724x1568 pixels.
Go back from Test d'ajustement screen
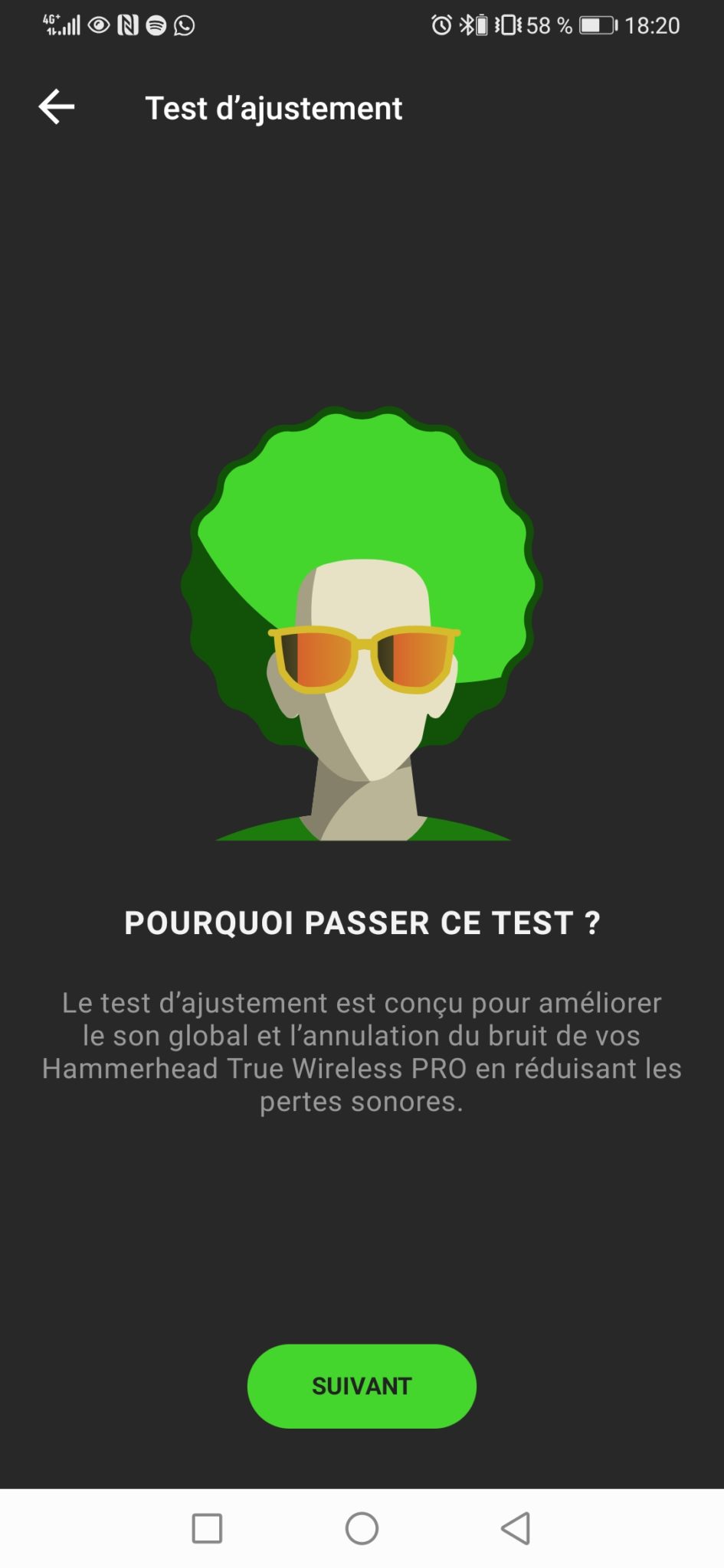(57, 107)
